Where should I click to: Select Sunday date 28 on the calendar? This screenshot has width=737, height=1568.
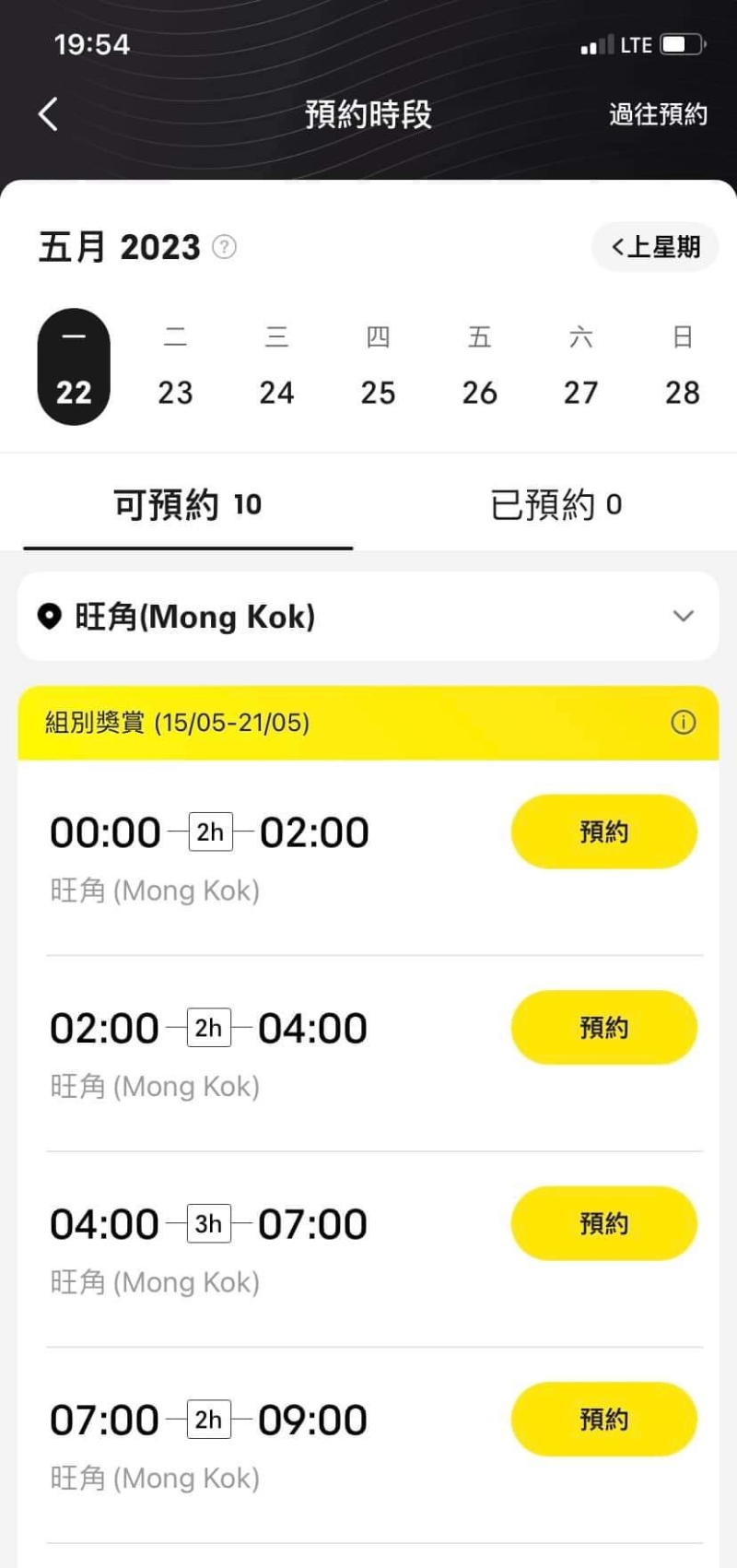click(x=683, y=393)
